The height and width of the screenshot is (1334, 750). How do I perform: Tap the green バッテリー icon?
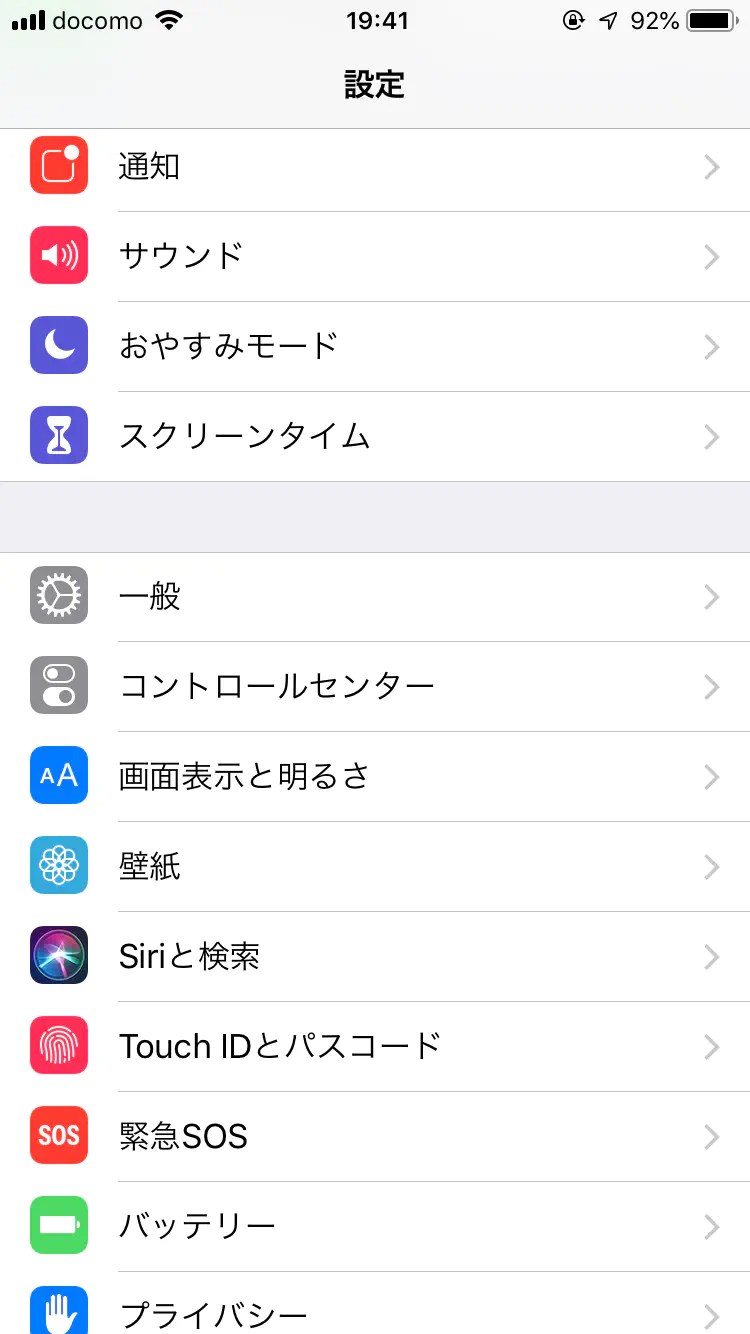click(x=58, y=1225)
